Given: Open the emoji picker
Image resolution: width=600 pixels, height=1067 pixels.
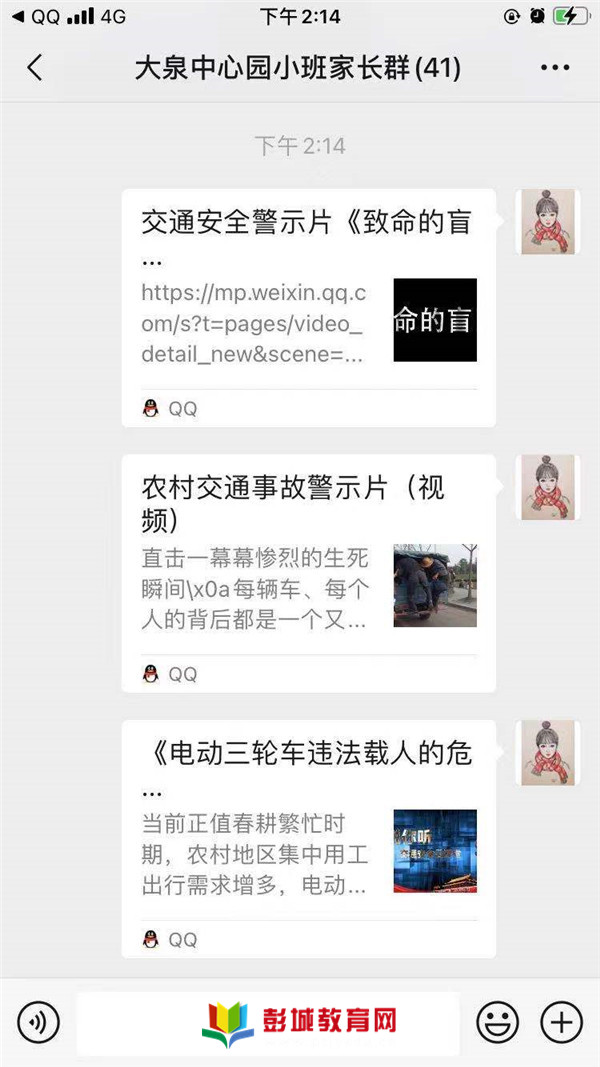Looking at the screenshot, I should (496, 1022).
